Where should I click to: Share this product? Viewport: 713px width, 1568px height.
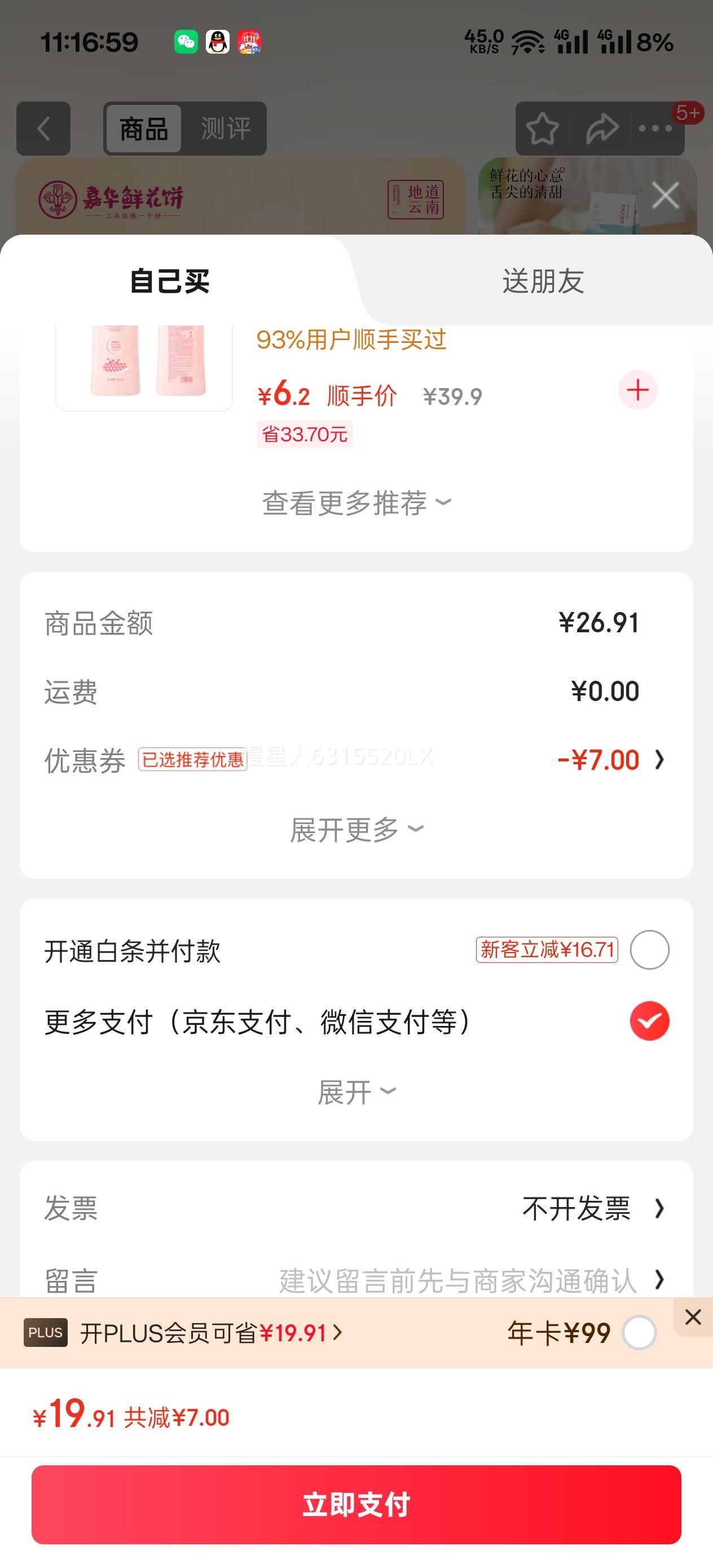[601, 129]
